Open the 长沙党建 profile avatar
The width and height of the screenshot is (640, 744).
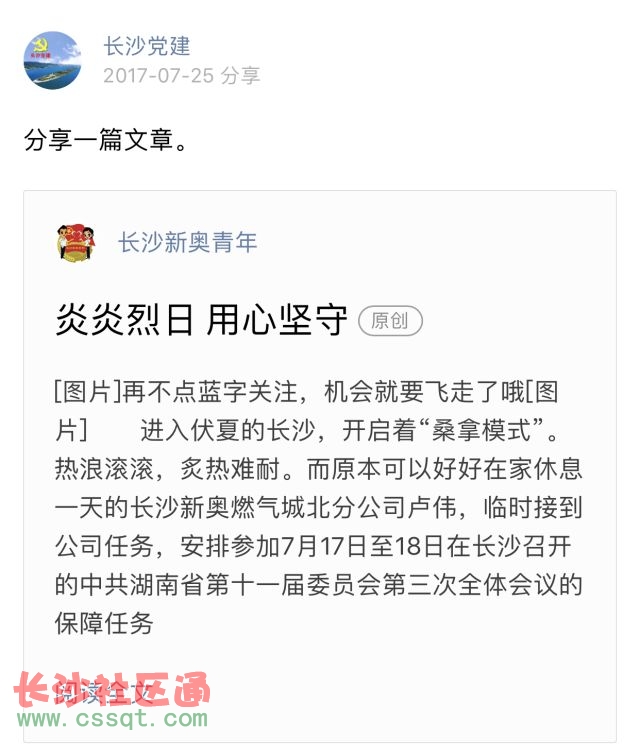[52, 61]
